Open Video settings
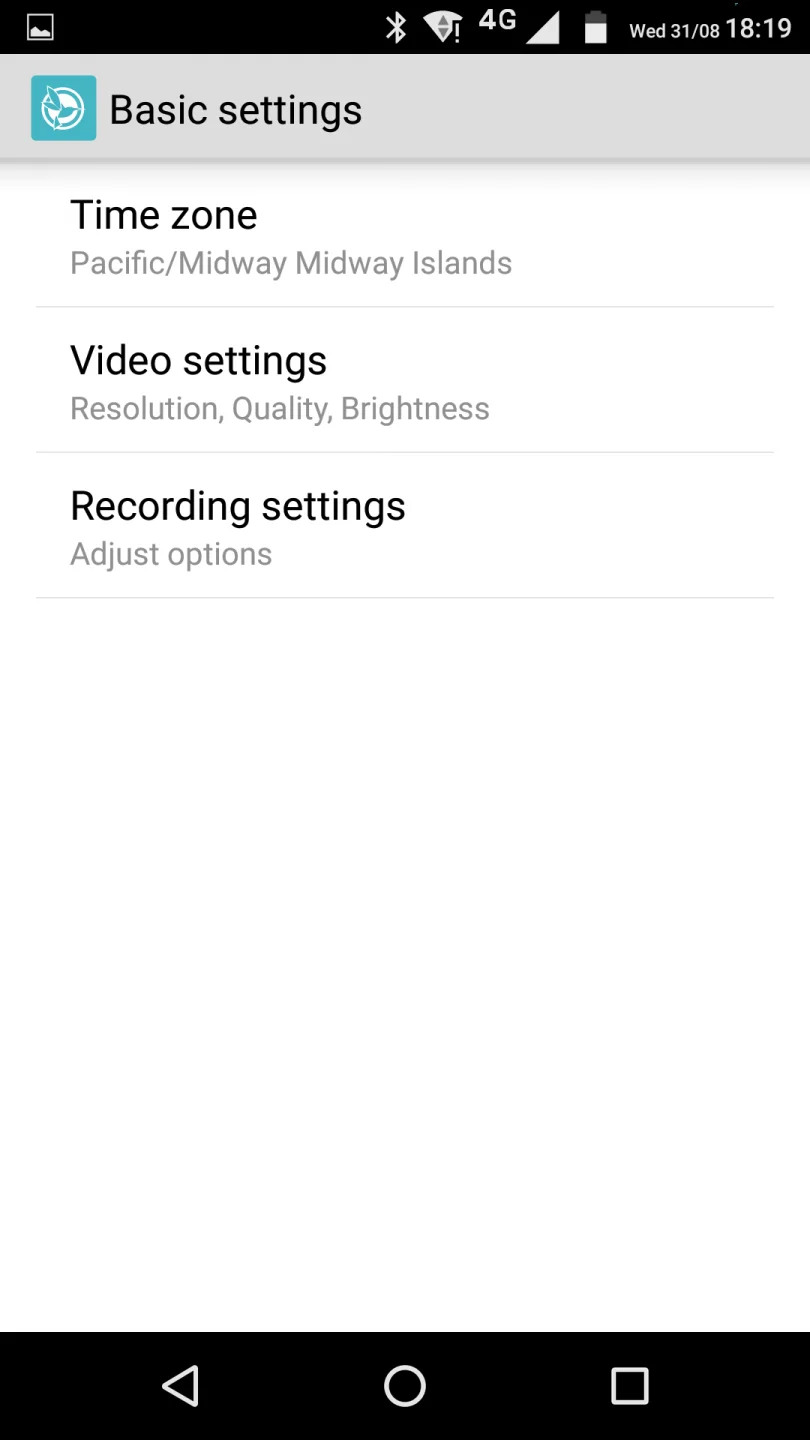 pos(404,383)
